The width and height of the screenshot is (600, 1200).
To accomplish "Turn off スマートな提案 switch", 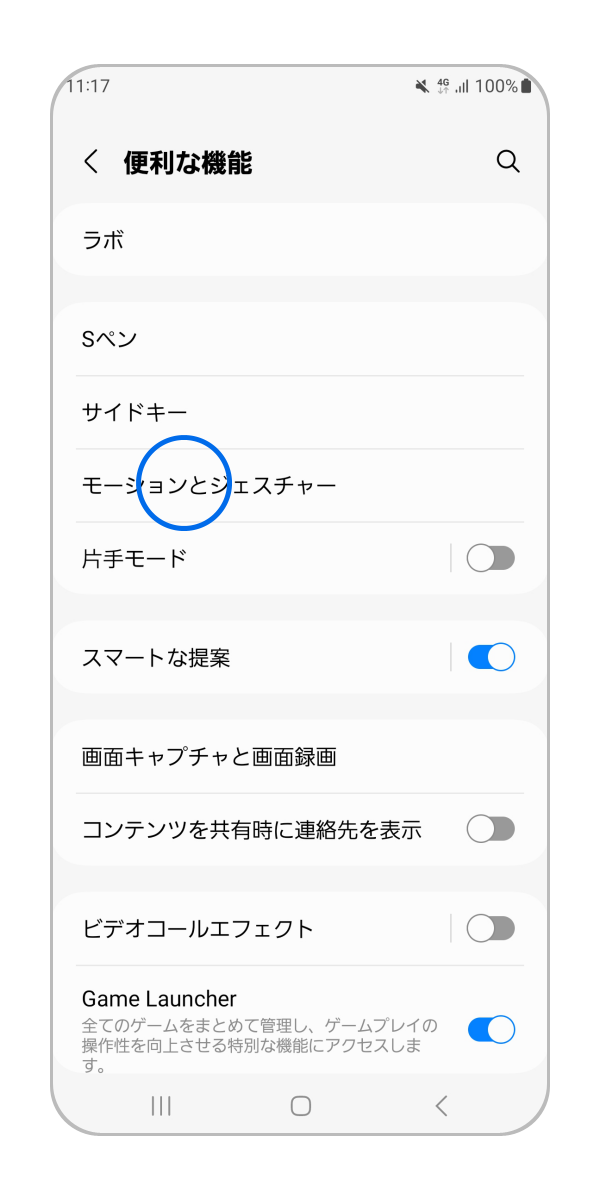I will click(490, 657).
